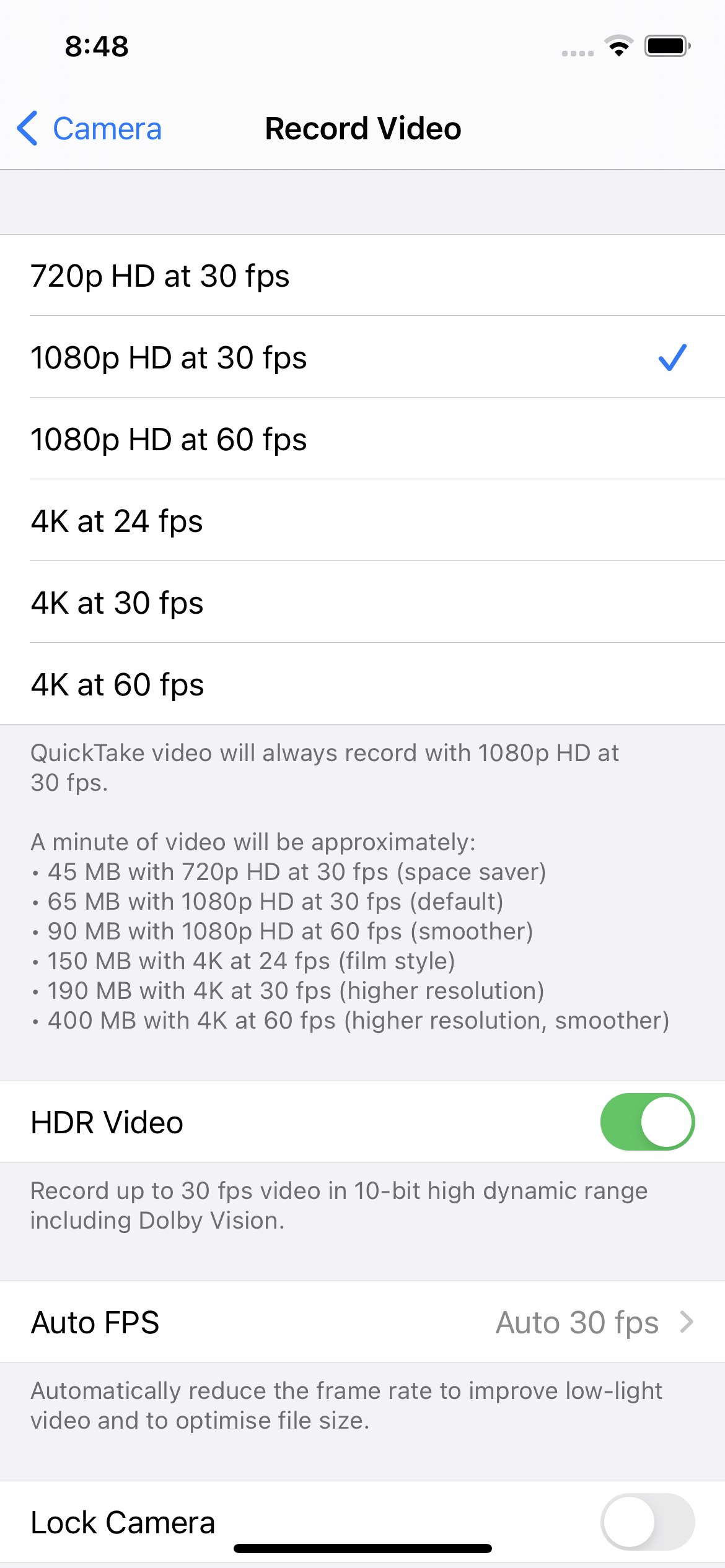Disable the HDR Video switch

pos(647,1122)
